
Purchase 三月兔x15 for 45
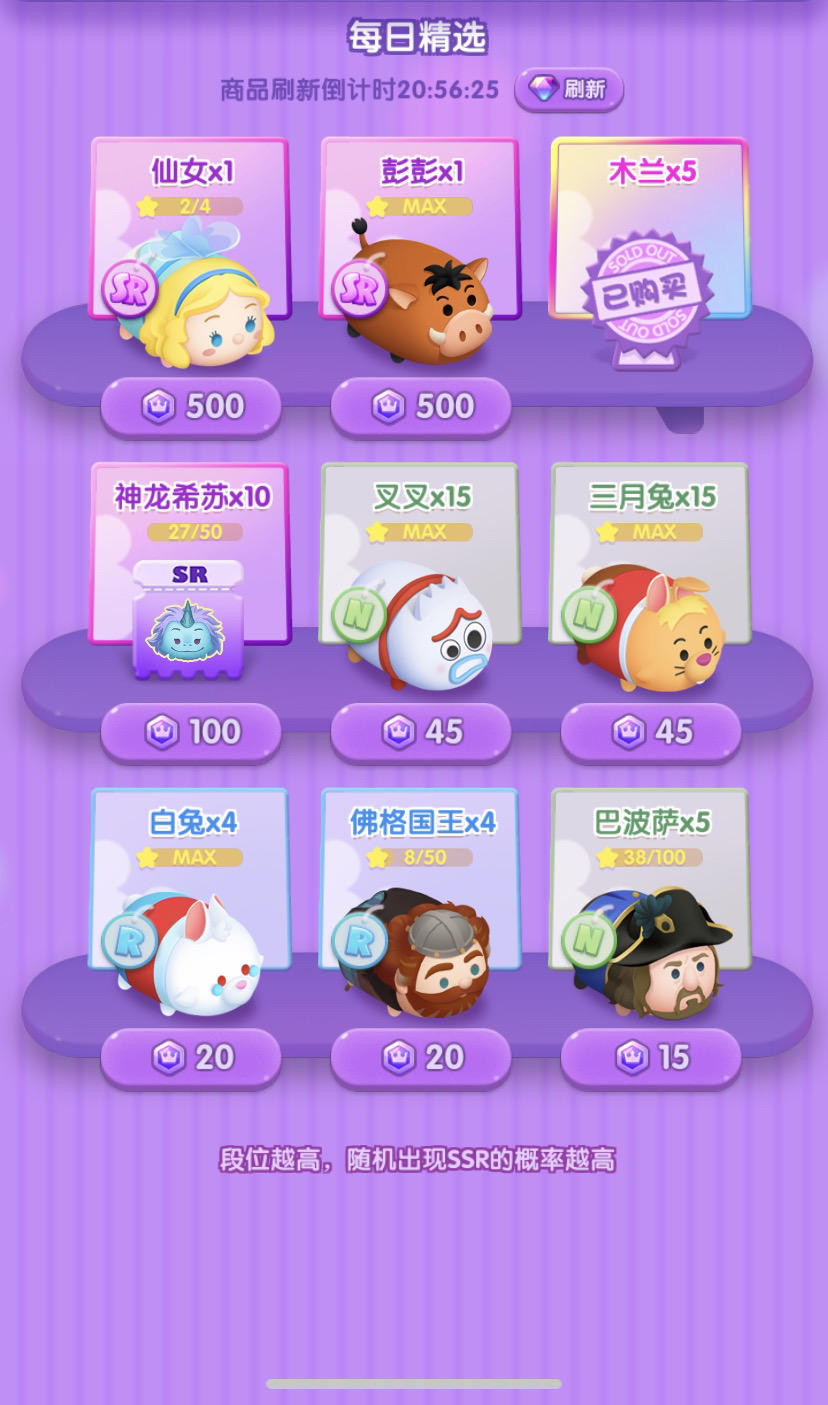(651, 732)
